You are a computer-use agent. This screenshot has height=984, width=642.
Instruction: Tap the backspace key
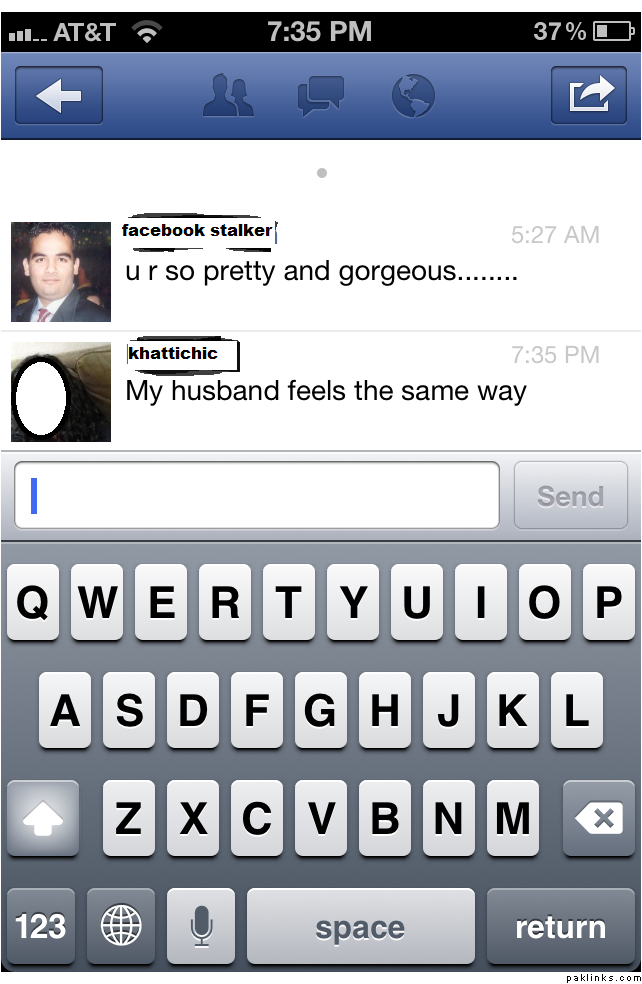pyautogui.click(x=598, y=819)
